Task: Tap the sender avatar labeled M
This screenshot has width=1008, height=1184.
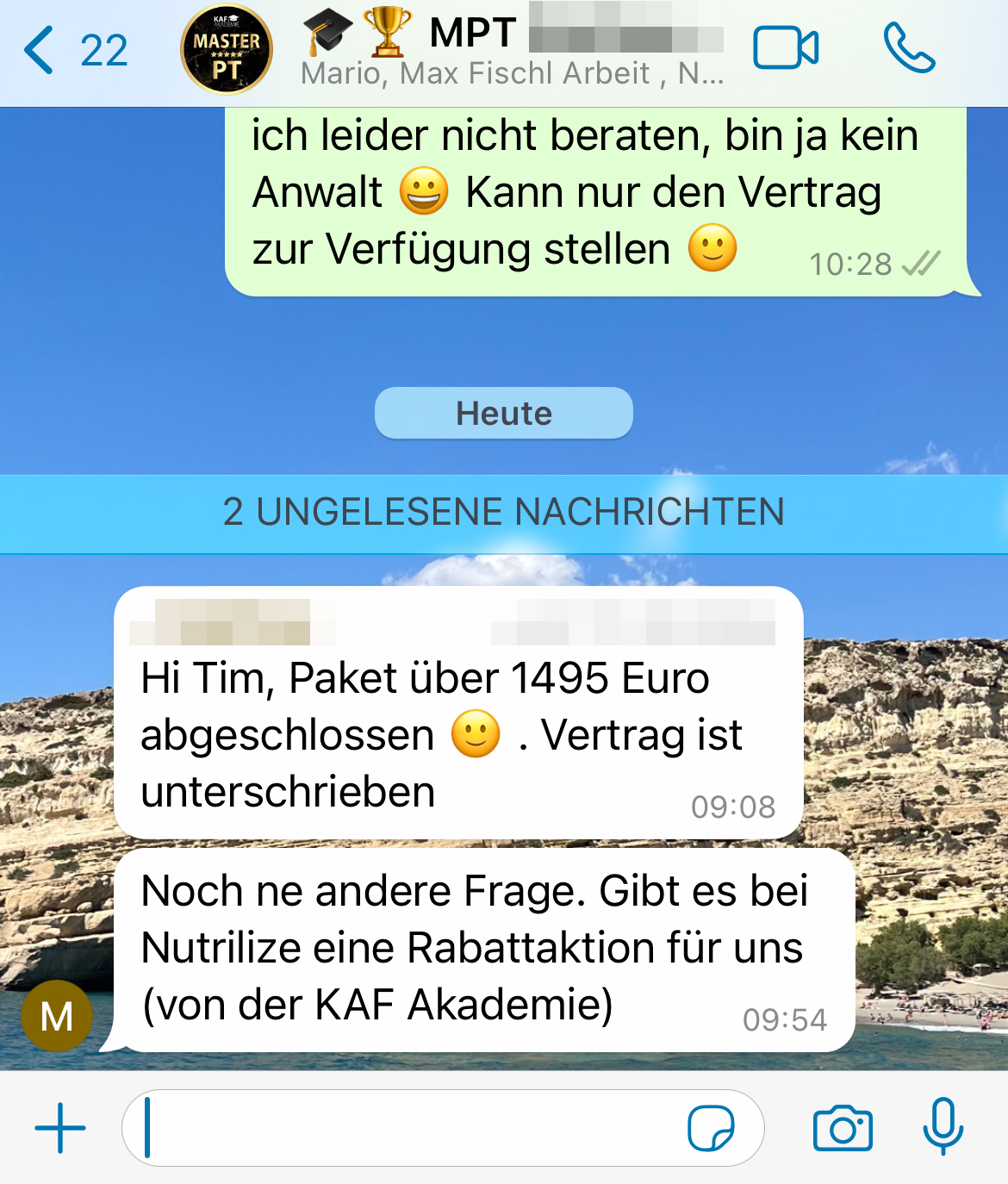Action: (x=57, y=1016)
